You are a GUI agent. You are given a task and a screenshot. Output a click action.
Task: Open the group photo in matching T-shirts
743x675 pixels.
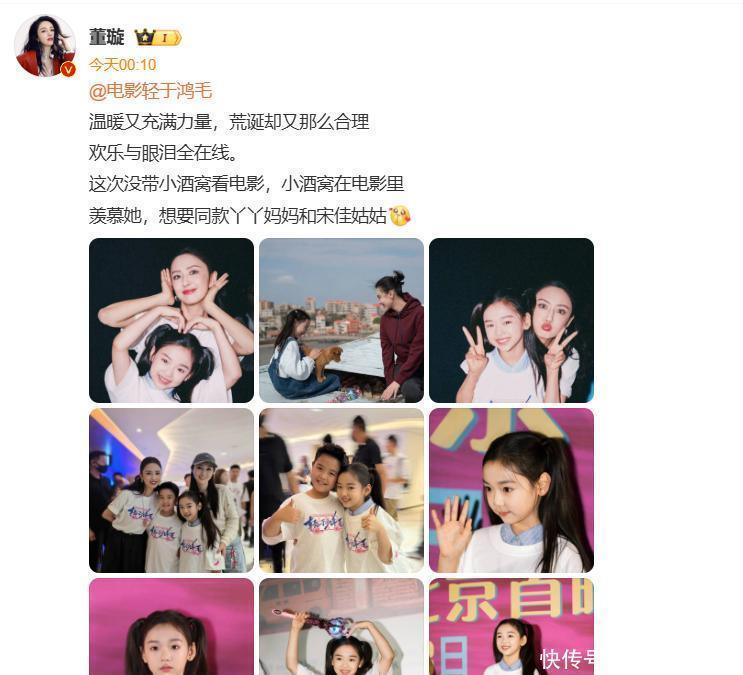click(171, 490)
